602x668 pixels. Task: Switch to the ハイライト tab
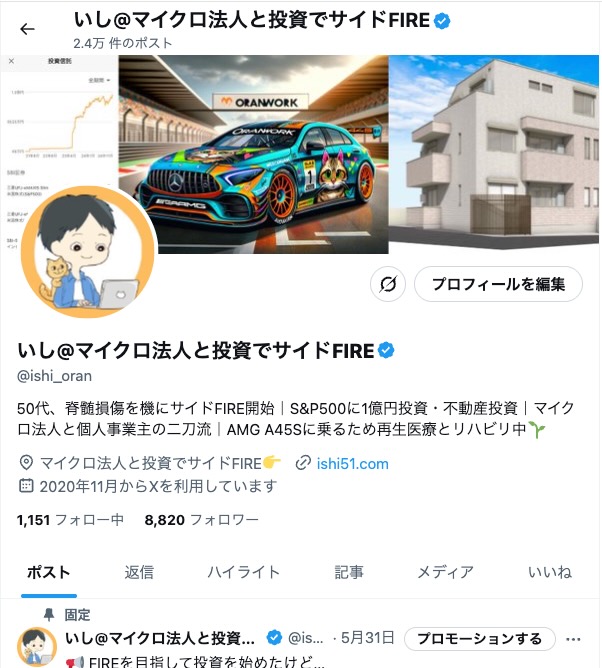243,572
